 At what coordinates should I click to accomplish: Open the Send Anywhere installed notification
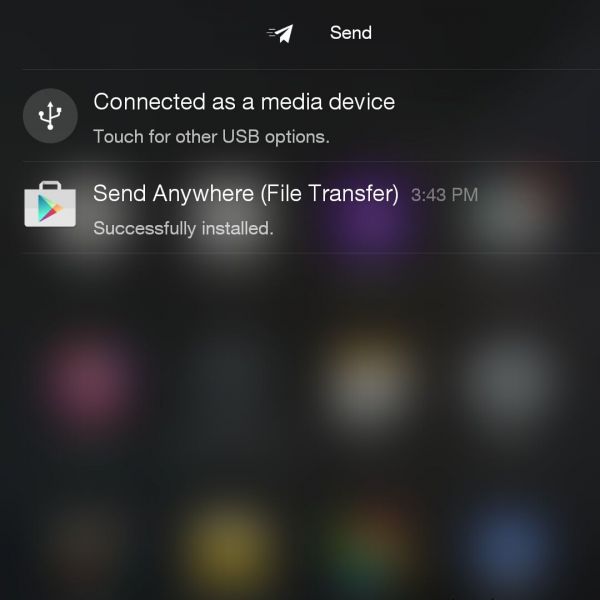click(300, 208)
